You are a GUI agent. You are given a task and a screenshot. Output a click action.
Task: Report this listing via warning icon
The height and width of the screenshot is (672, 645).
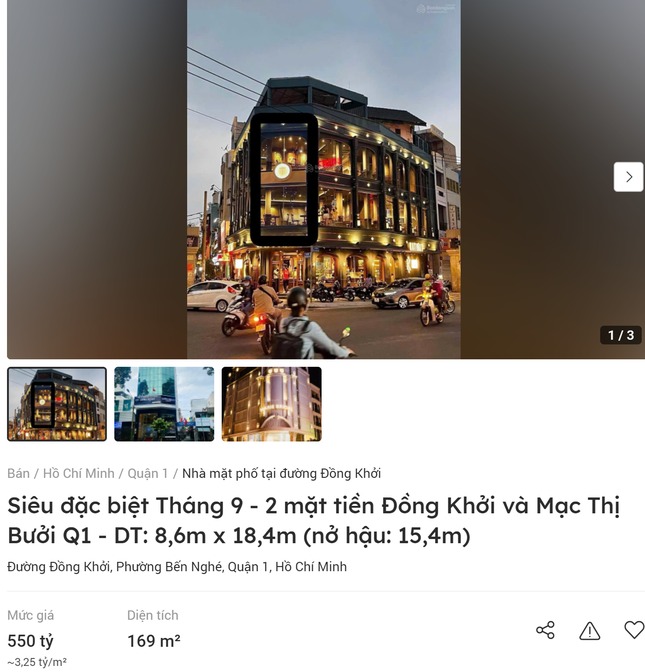(x=590, y=630)
